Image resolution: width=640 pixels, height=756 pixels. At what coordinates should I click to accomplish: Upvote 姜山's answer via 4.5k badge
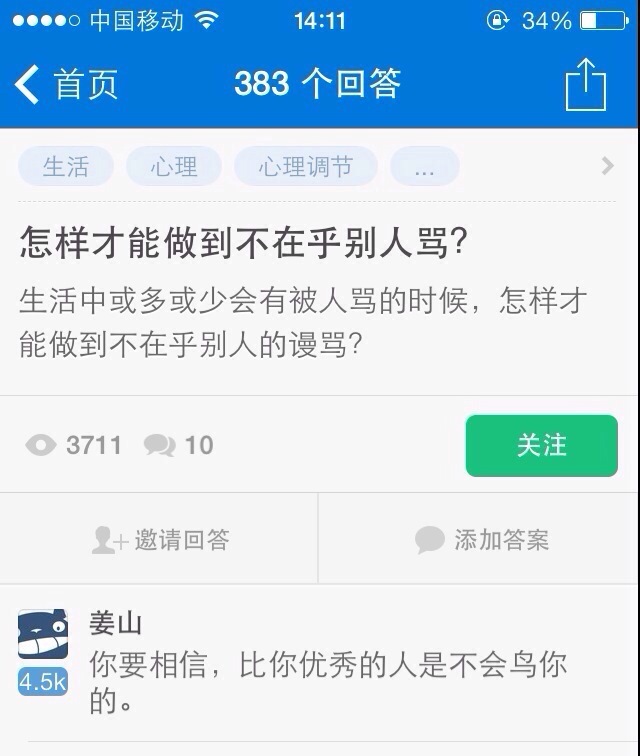43,682
